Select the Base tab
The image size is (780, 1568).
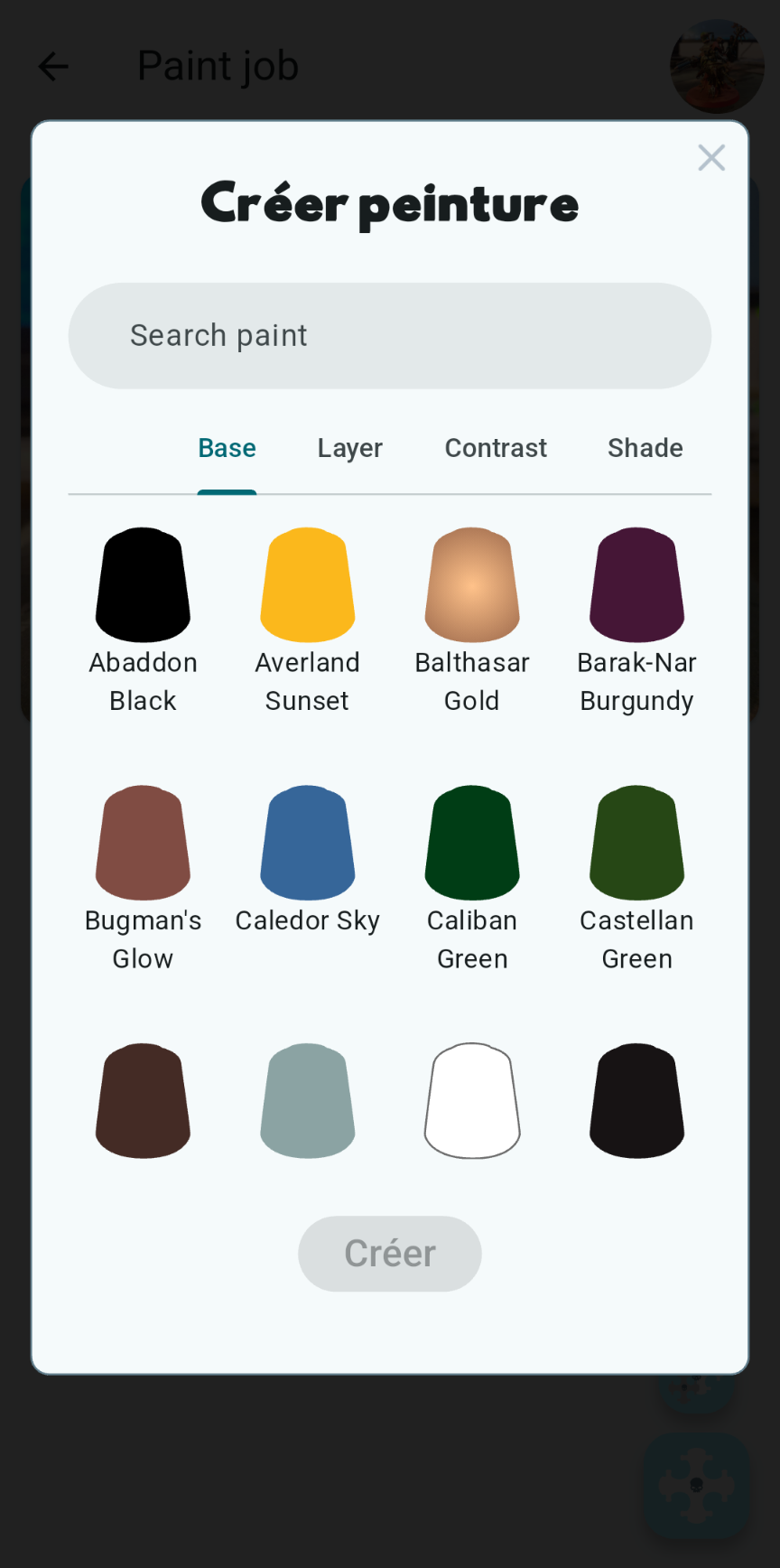(x=227, y=448)
